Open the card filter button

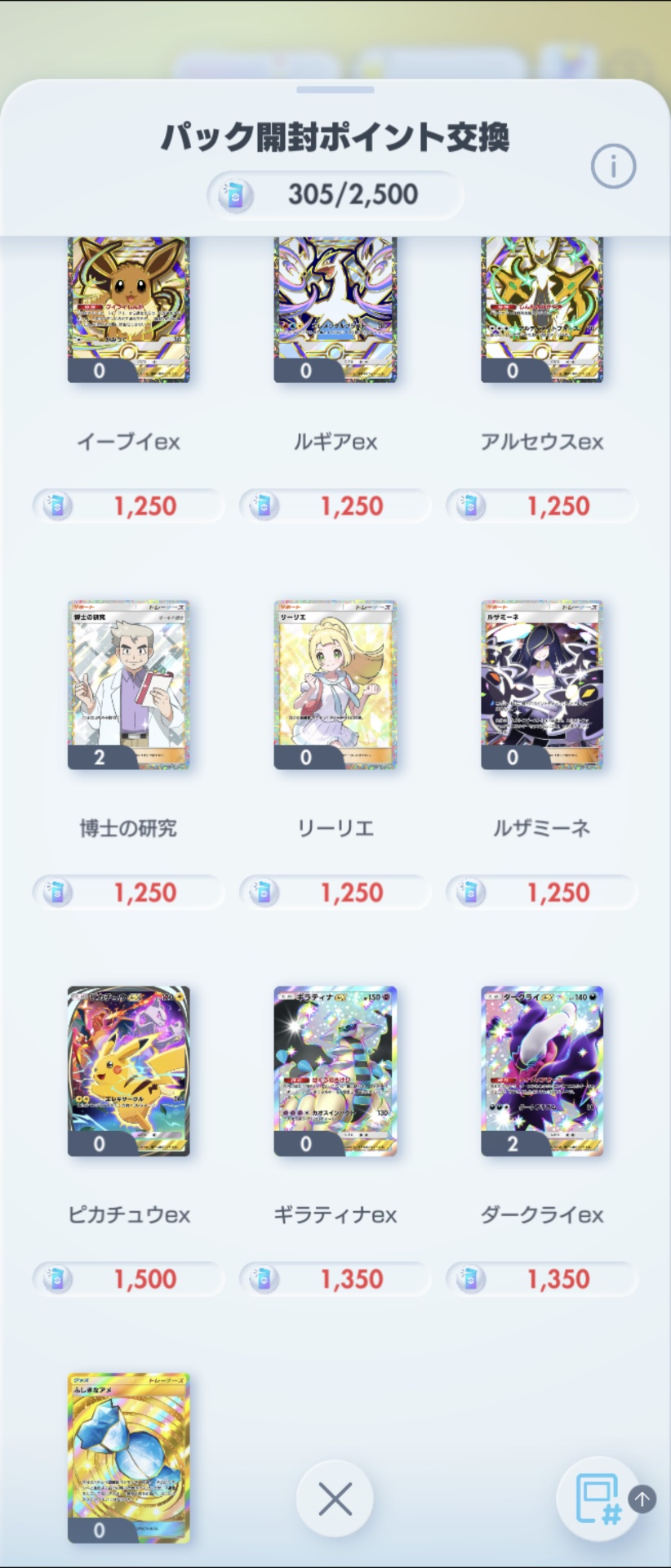tap(598, 1499)
